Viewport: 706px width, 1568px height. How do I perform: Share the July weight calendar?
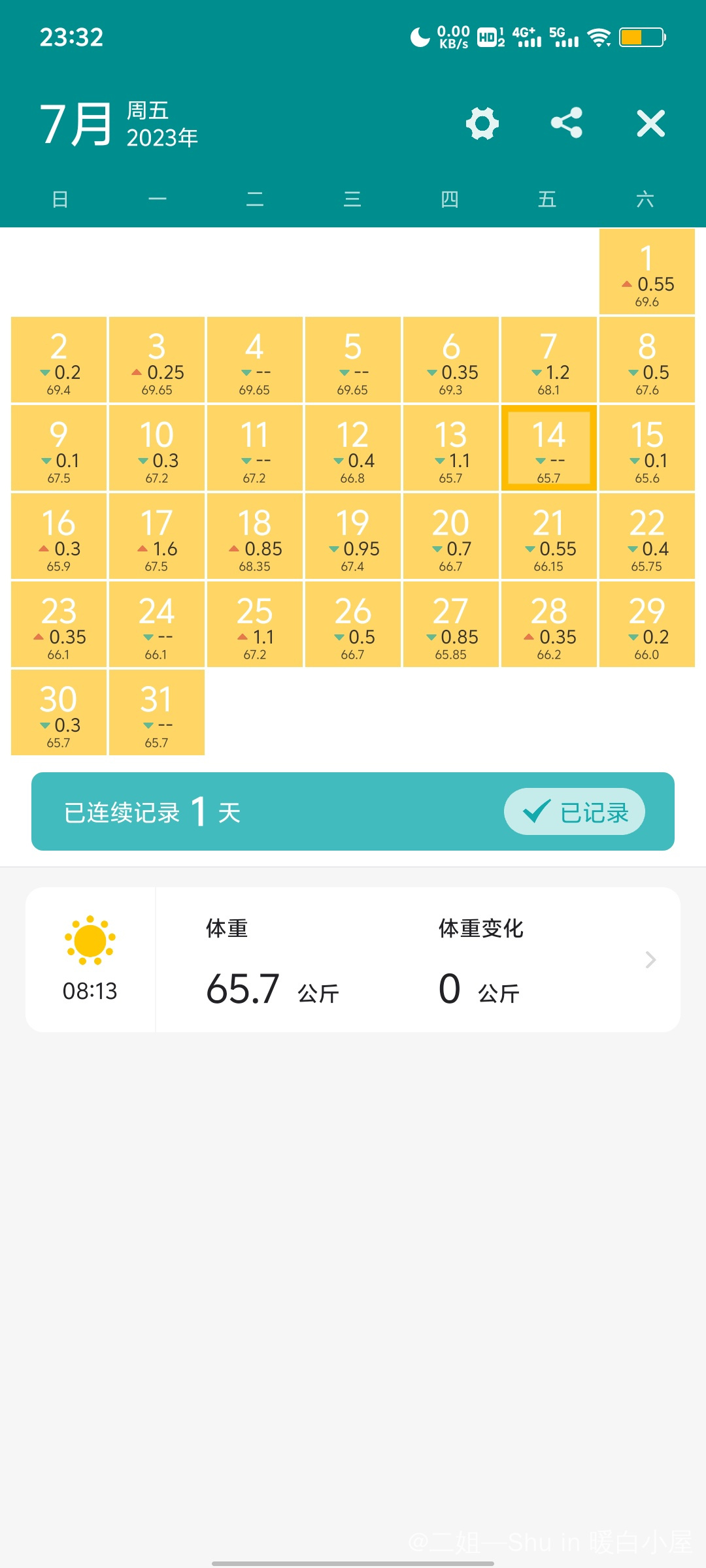(567, 123)
